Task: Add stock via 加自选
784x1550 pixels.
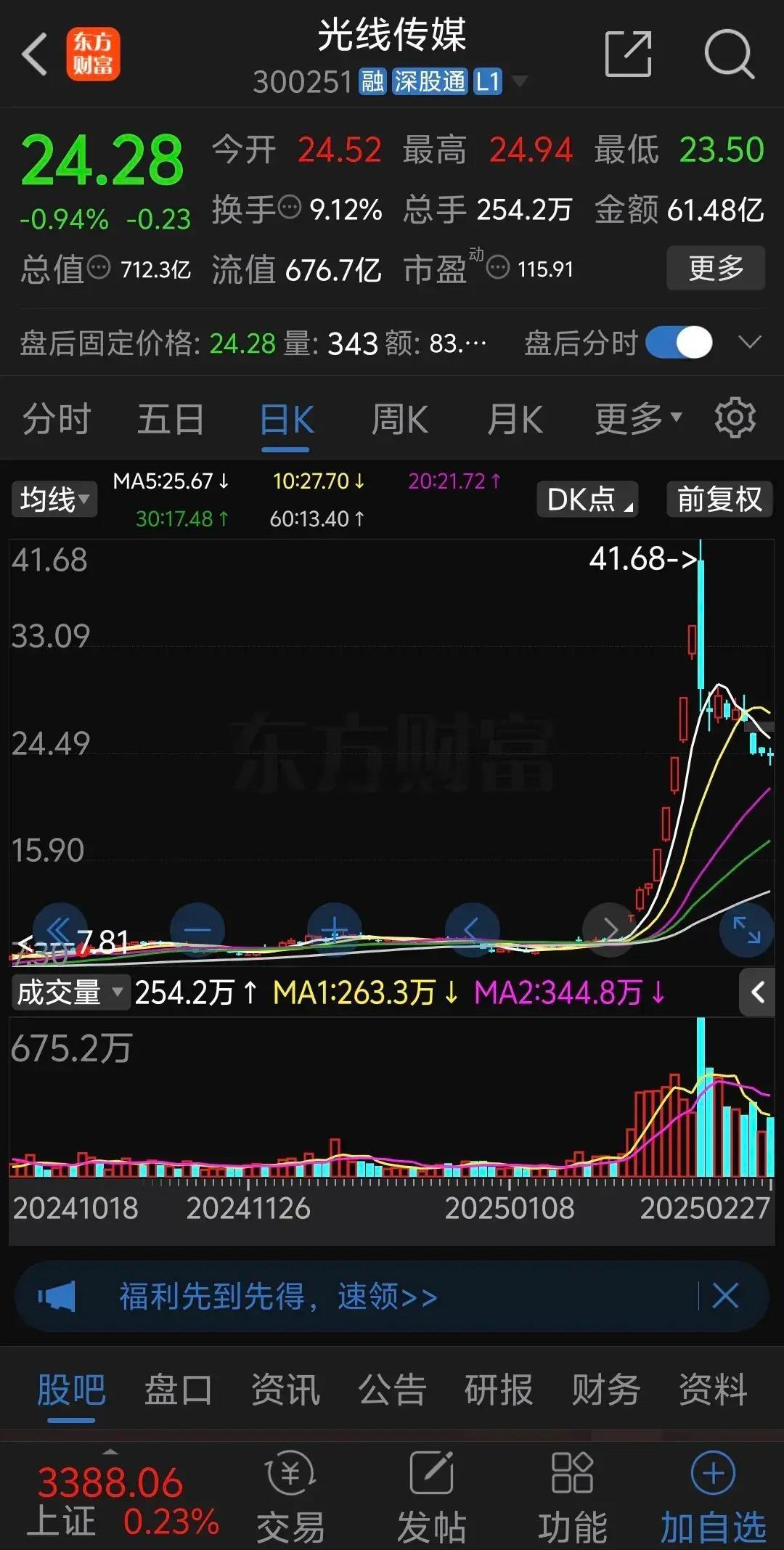Action: point(713,1498)
